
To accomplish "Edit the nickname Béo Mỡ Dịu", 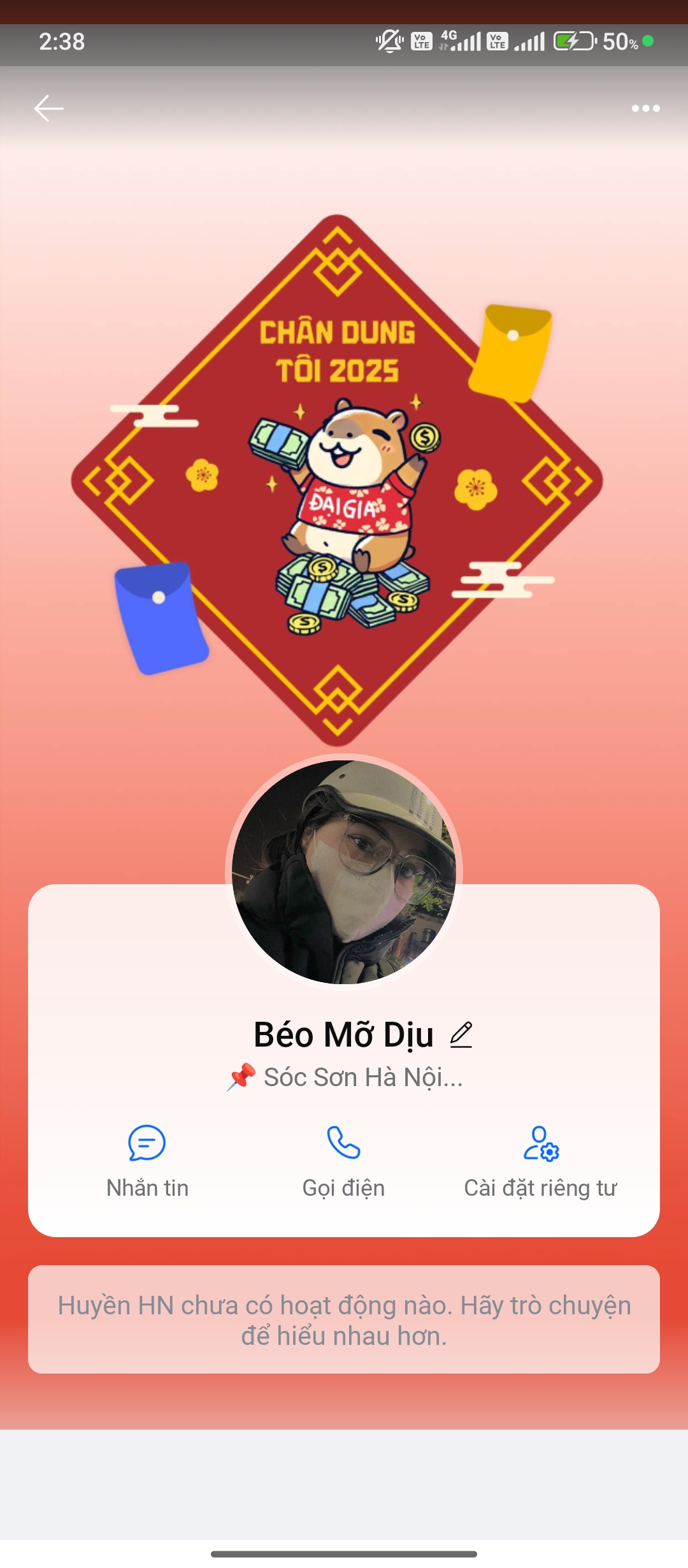I will 461,1034.
